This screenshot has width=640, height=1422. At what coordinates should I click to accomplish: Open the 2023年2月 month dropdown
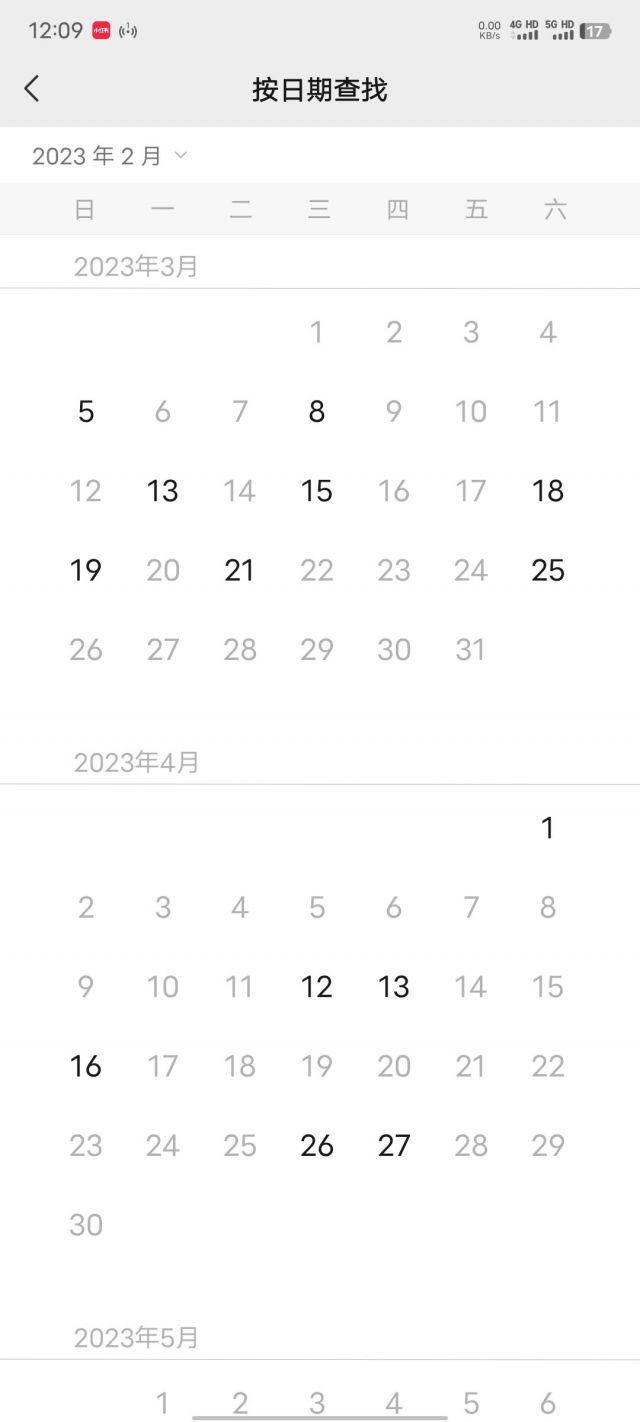tap(109, 156)
